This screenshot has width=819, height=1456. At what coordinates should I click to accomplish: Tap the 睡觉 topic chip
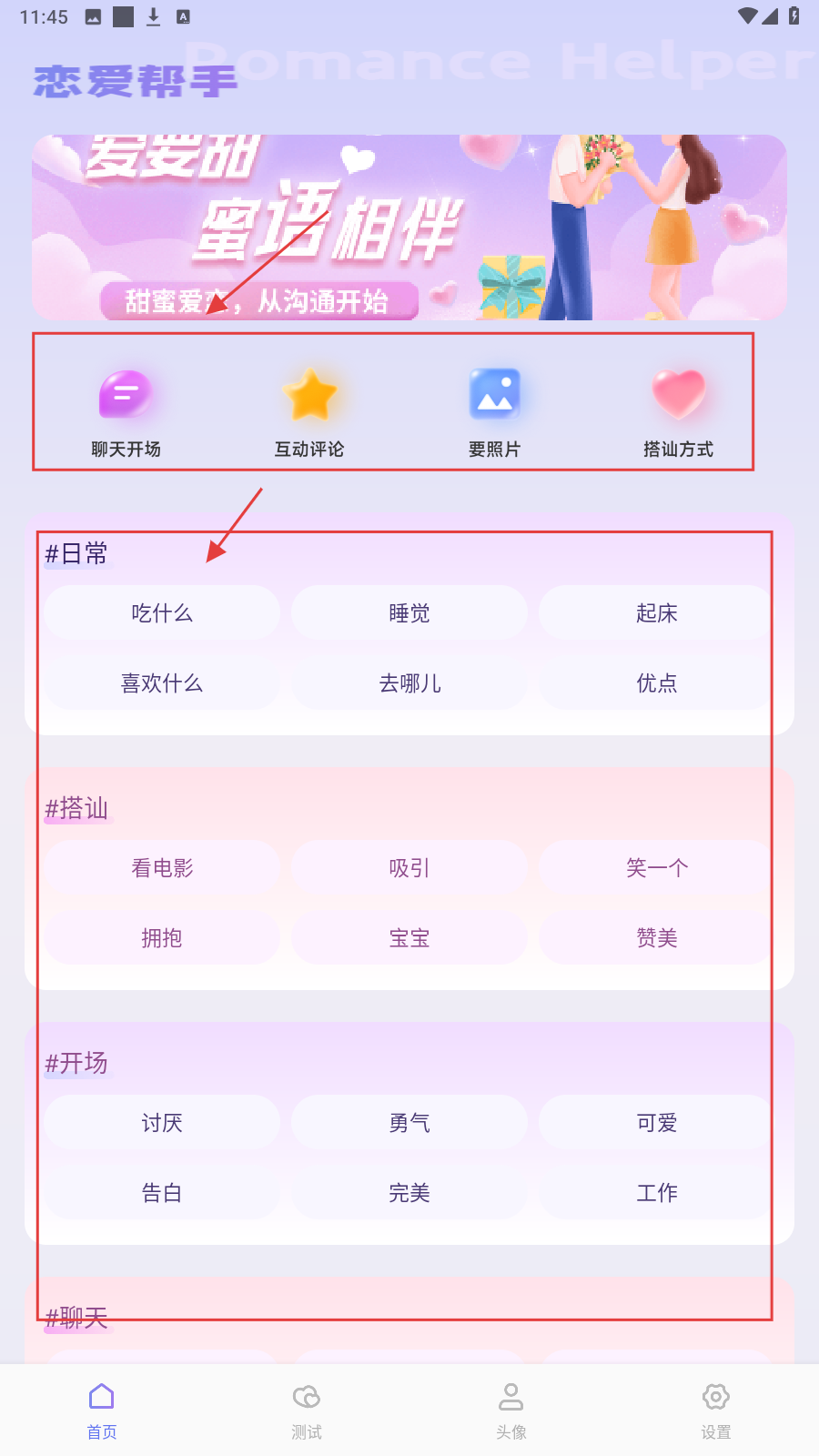(x=409, y=613)
